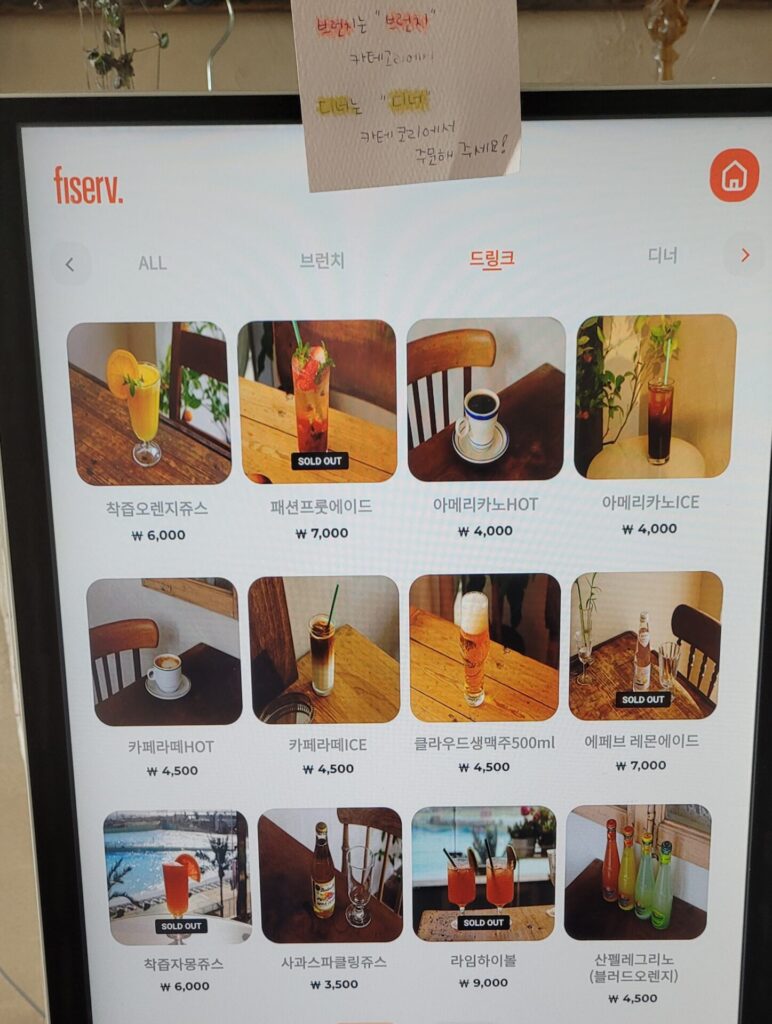The height and width of the screenshot is (1024, 772).
Task: Choose 아메리카노HOT for 4,000 won
Action: 486,400
